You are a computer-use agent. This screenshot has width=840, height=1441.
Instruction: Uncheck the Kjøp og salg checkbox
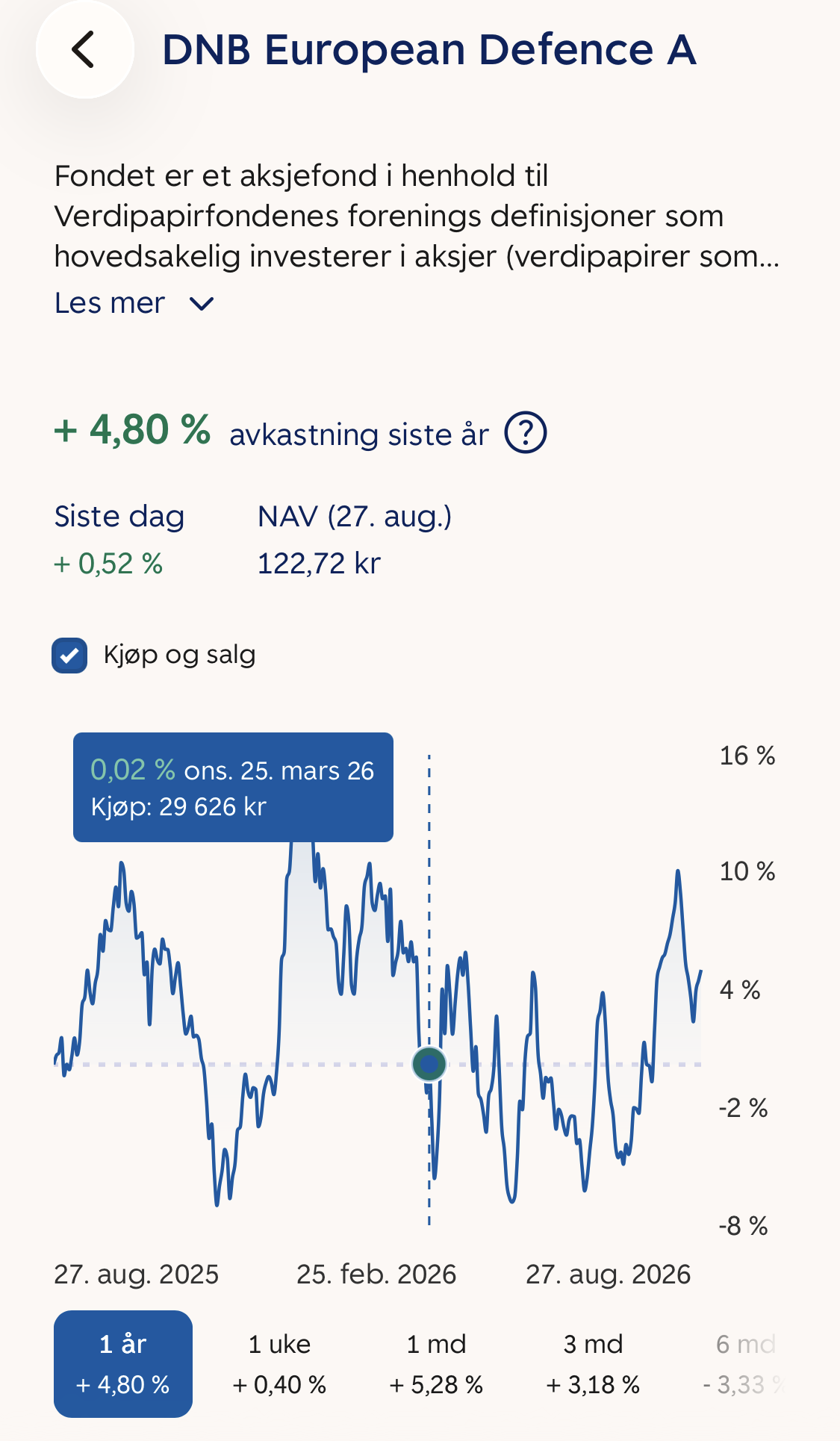69,656
